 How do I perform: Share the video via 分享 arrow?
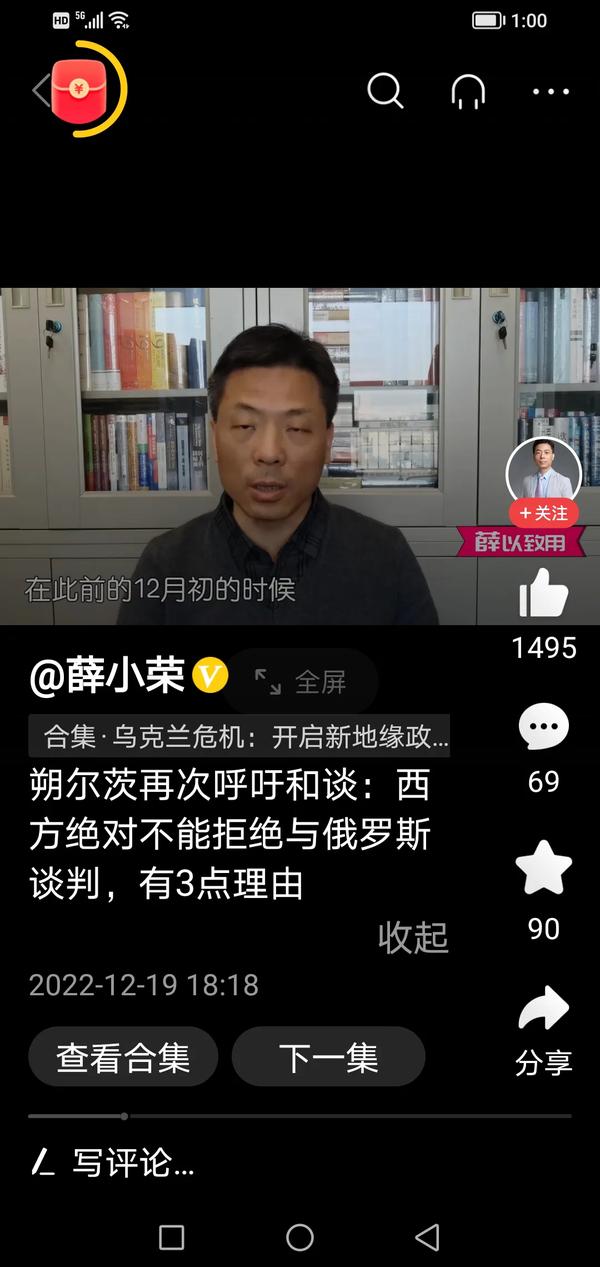pos(543,1012)
